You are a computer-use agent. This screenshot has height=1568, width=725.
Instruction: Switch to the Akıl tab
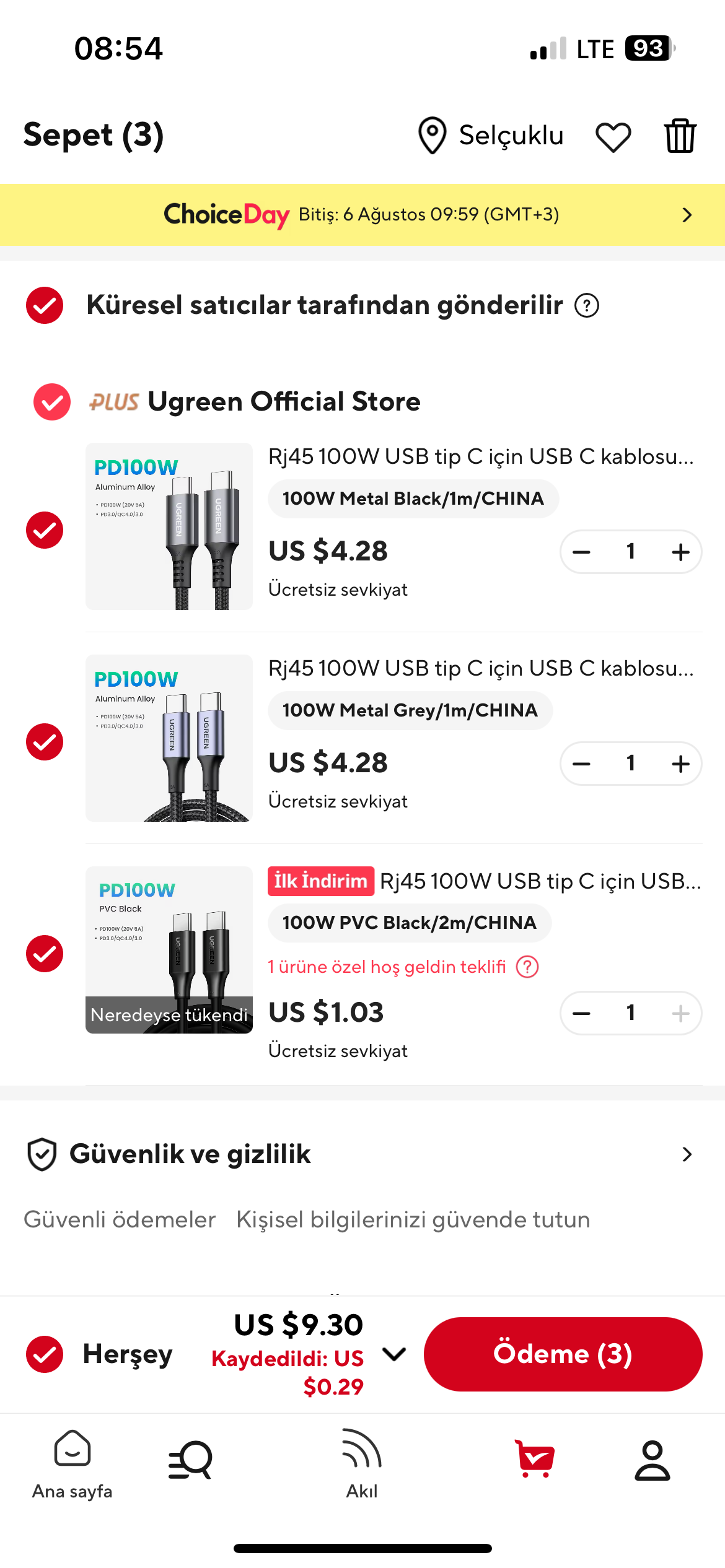tap(362, 1464)
